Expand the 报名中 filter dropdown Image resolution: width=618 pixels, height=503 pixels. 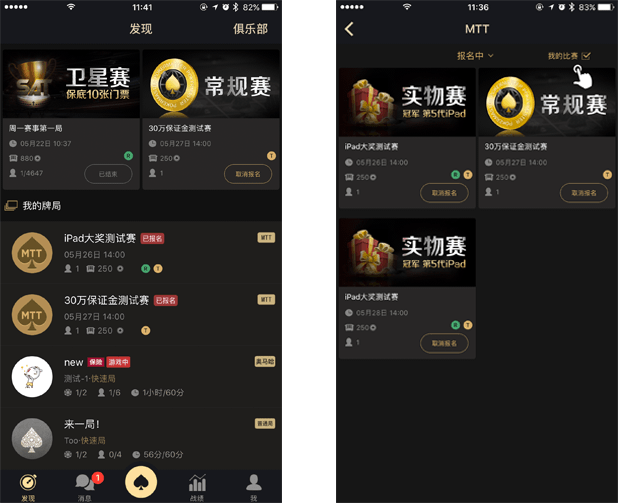point(476,55)
